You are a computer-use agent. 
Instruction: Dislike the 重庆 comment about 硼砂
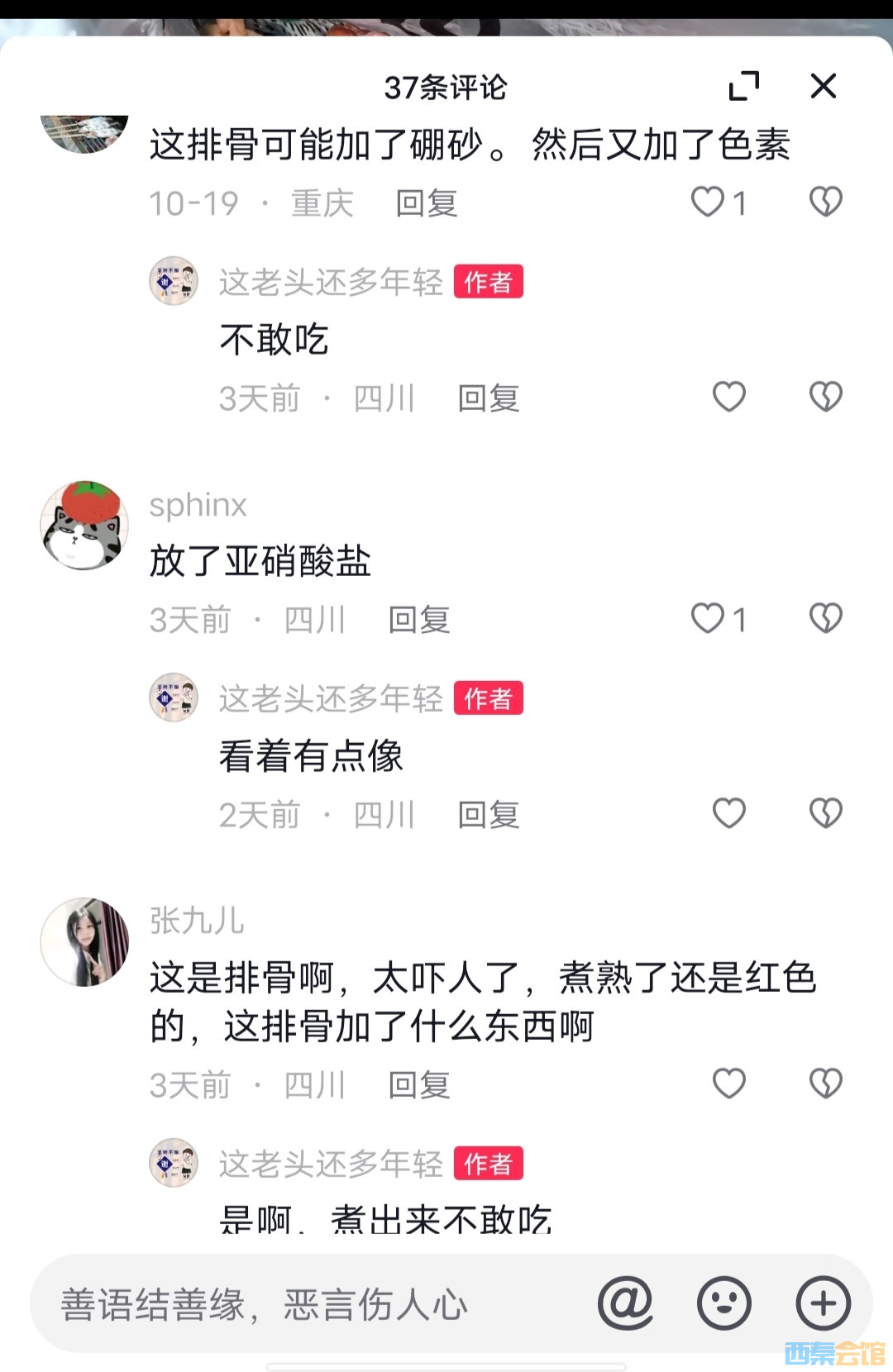(825, 202)
